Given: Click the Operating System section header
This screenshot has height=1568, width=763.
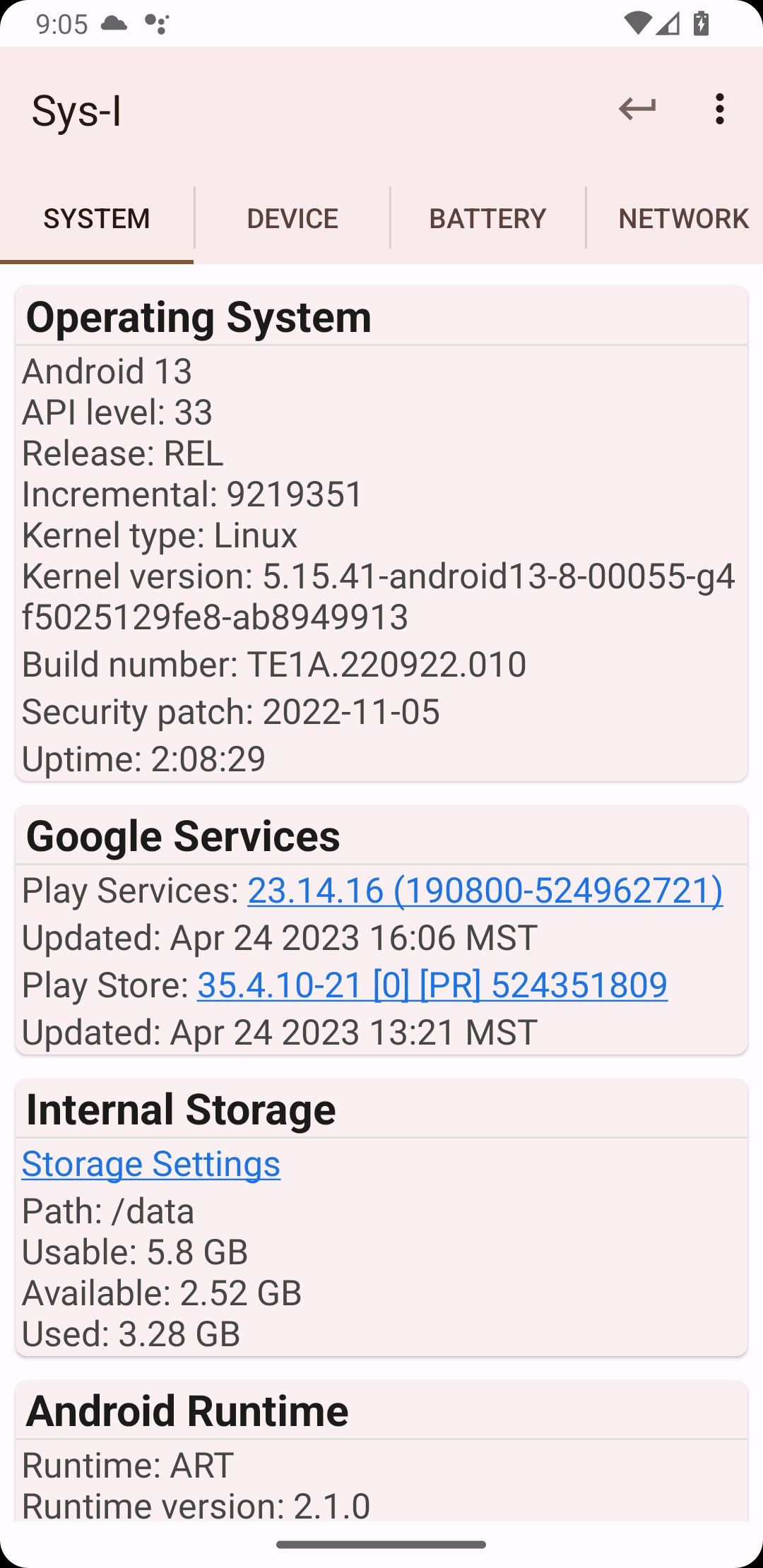Looking at the screenshot, I should [x=200, y=316].
